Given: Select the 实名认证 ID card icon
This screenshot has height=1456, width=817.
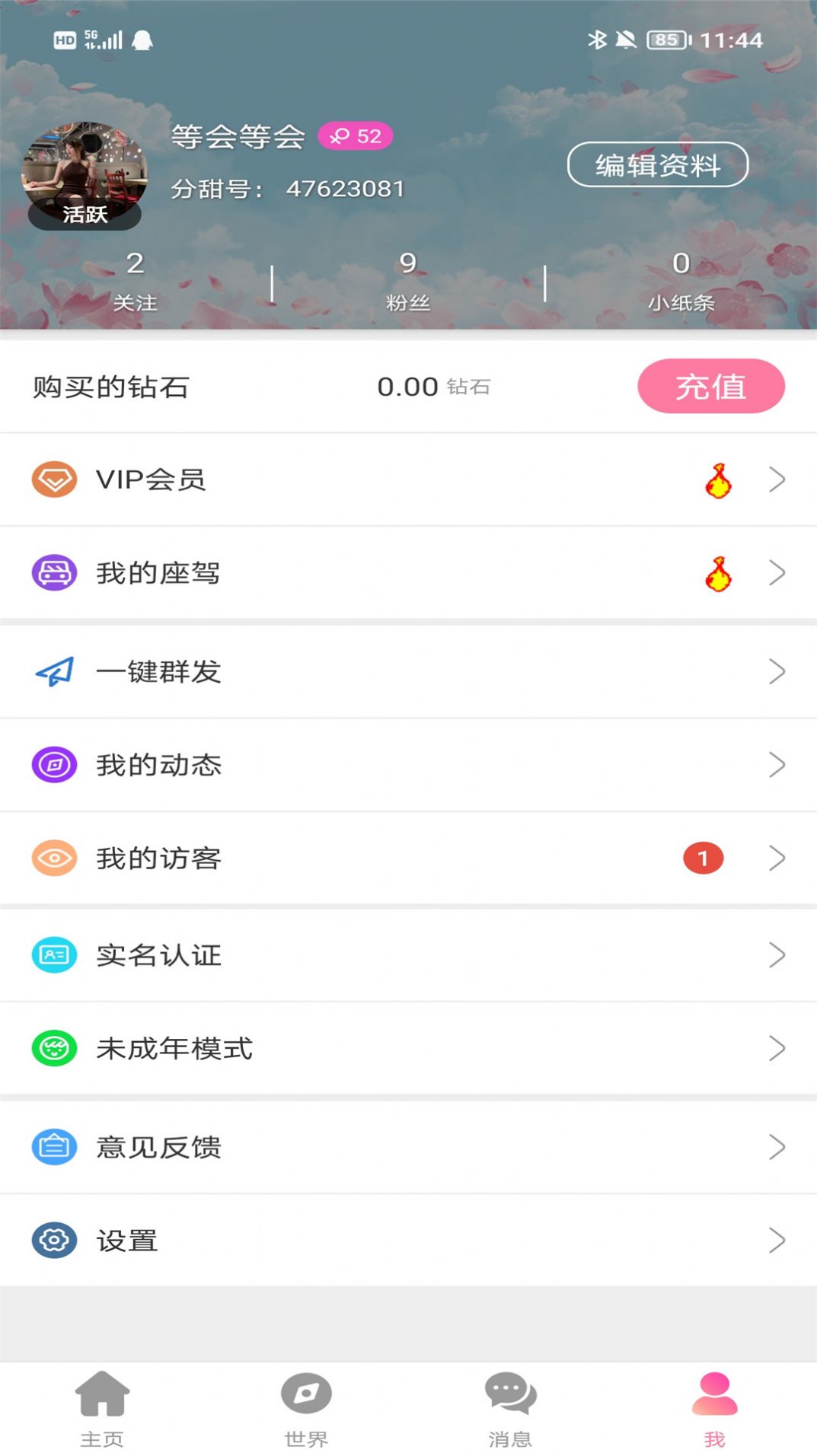Looking at the screenshot, I should click(x=53, y=954).
